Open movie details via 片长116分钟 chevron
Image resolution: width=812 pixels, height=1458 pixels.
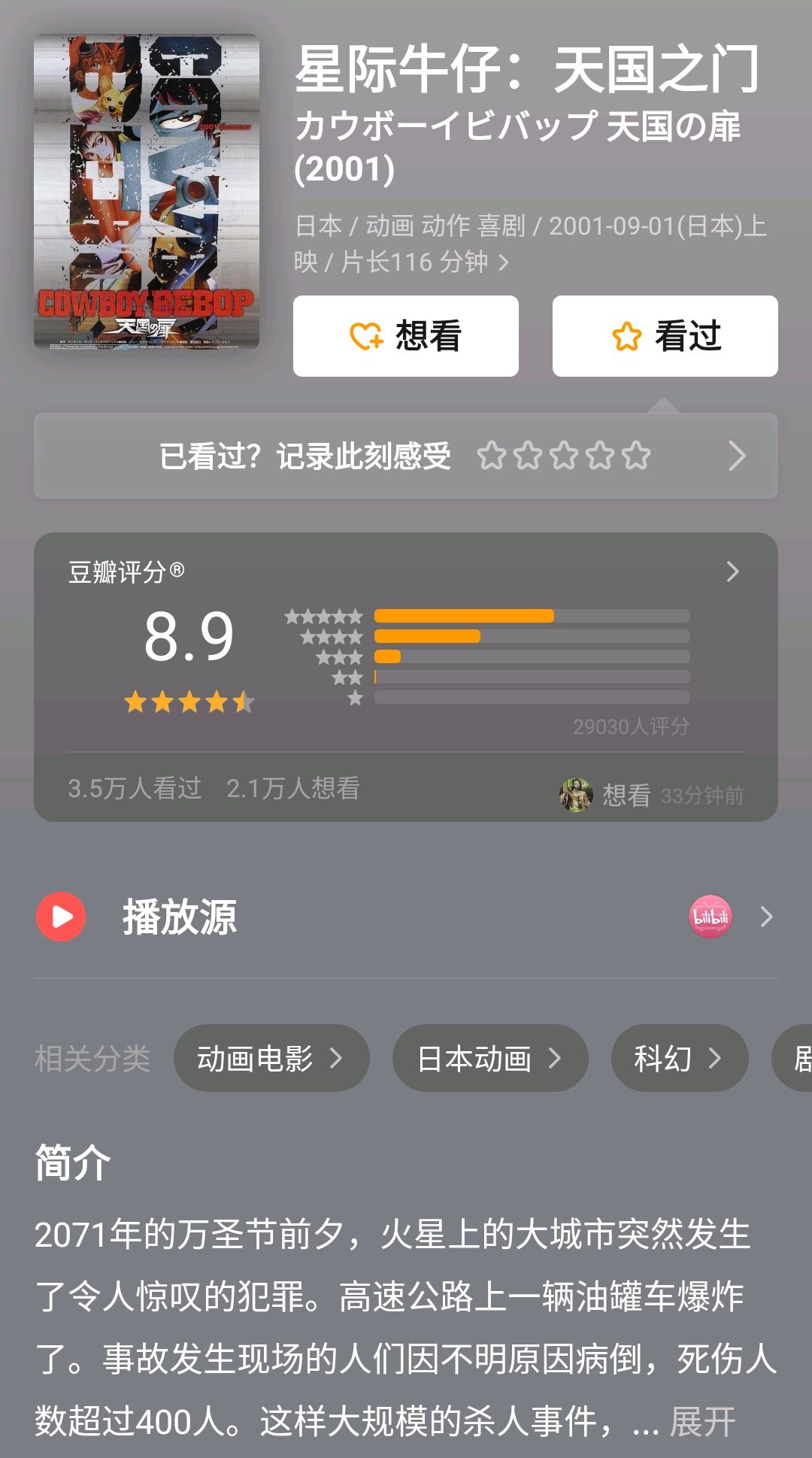pos(504,262)
